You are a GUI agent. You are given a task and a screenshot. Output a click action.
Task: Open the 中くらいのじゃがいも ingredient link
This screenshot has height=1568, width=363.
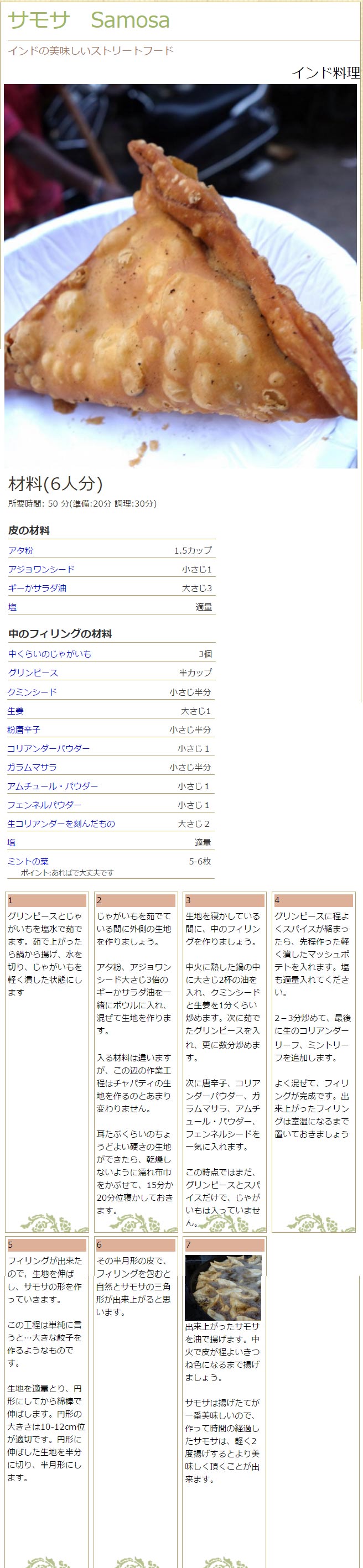[x=49, y=654]
